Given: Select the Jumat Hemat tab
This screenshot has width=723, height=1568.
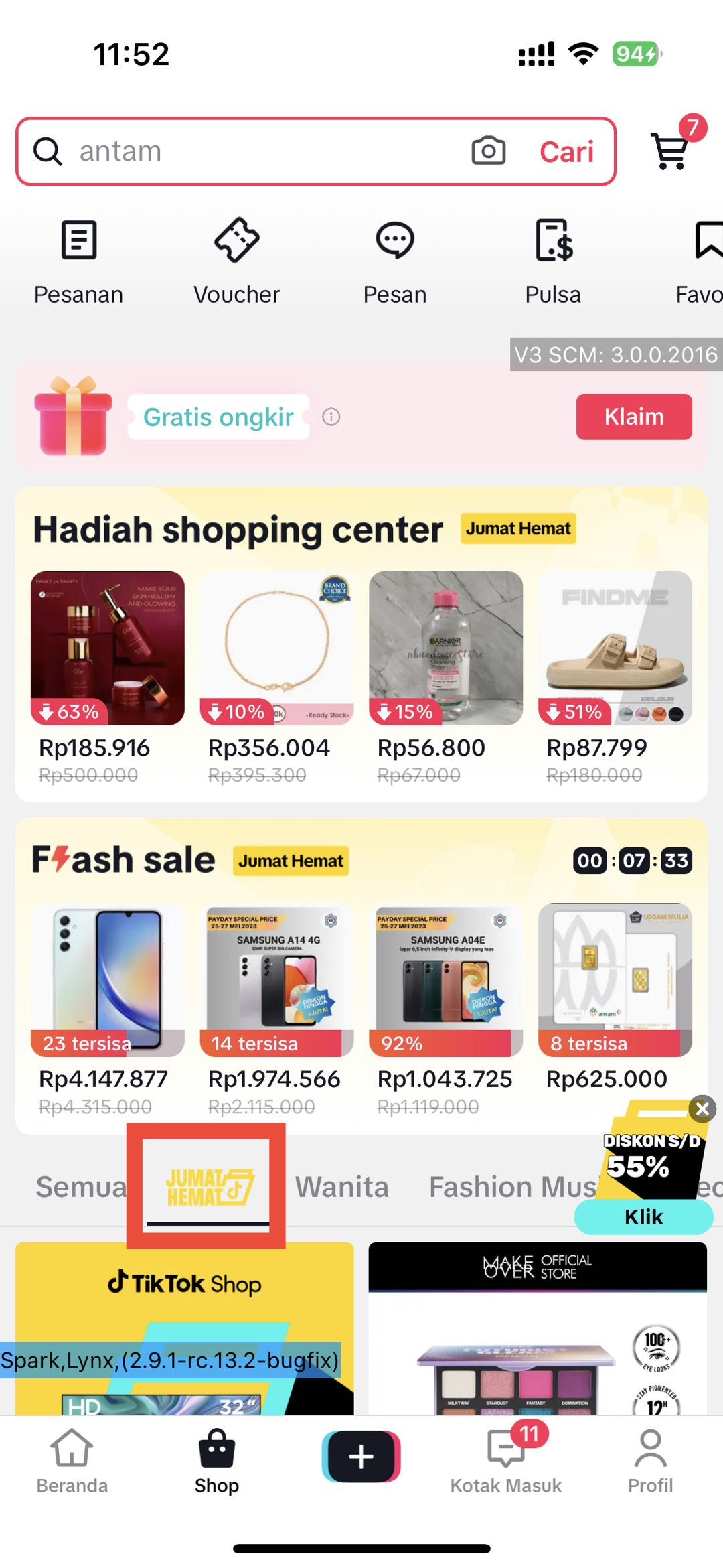Looking at the screenshot, I should coord(209,1187).
